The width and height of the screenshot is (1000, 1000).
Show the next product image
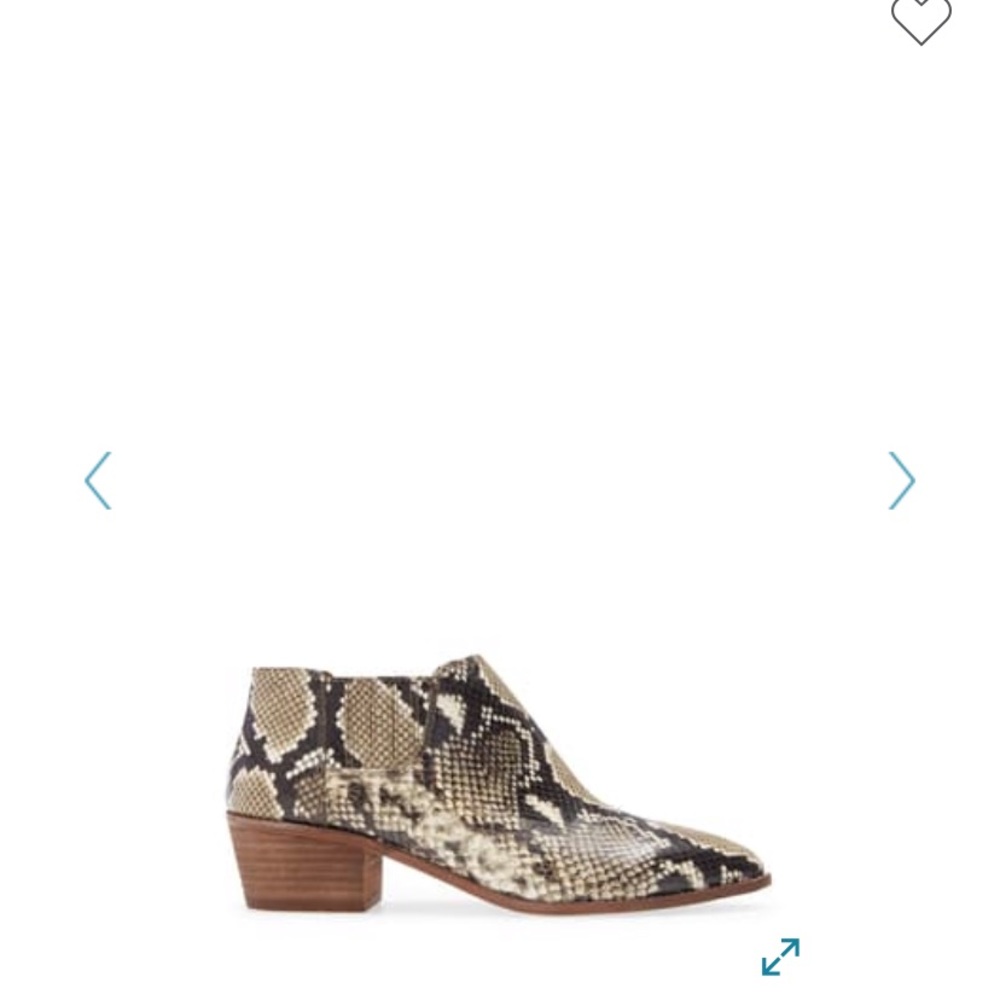coord(901,481)
